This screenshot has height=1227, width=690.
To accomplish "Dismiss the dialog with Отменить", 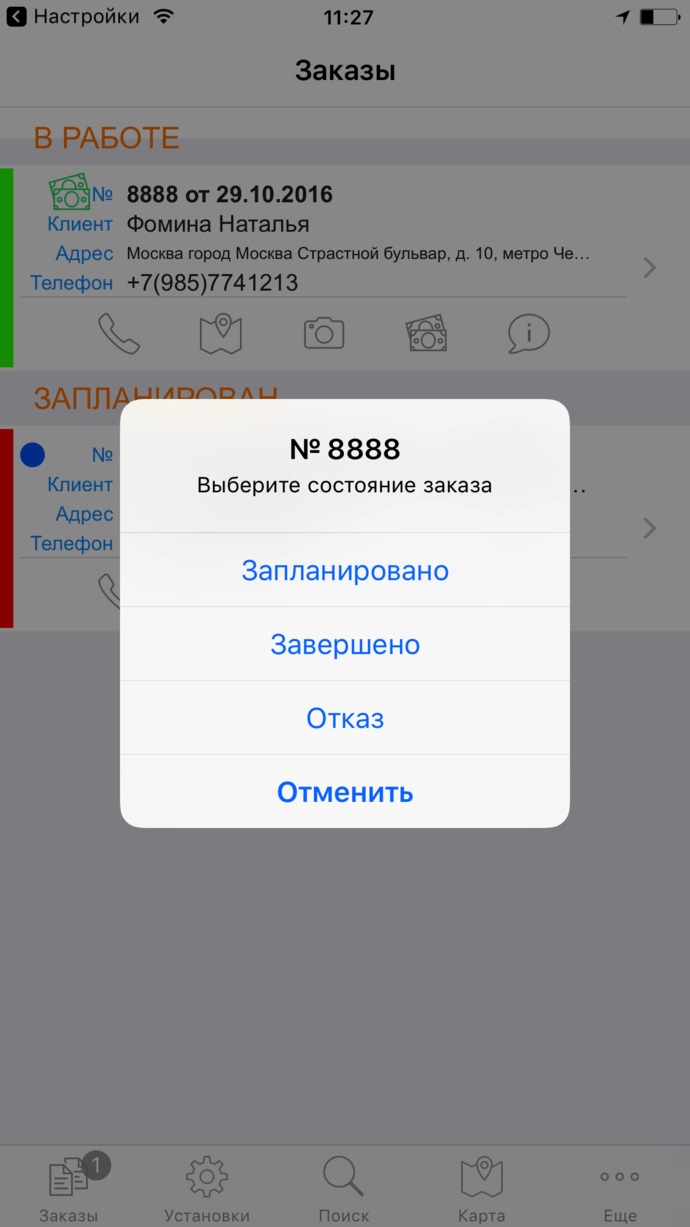I will click(345, 793).
